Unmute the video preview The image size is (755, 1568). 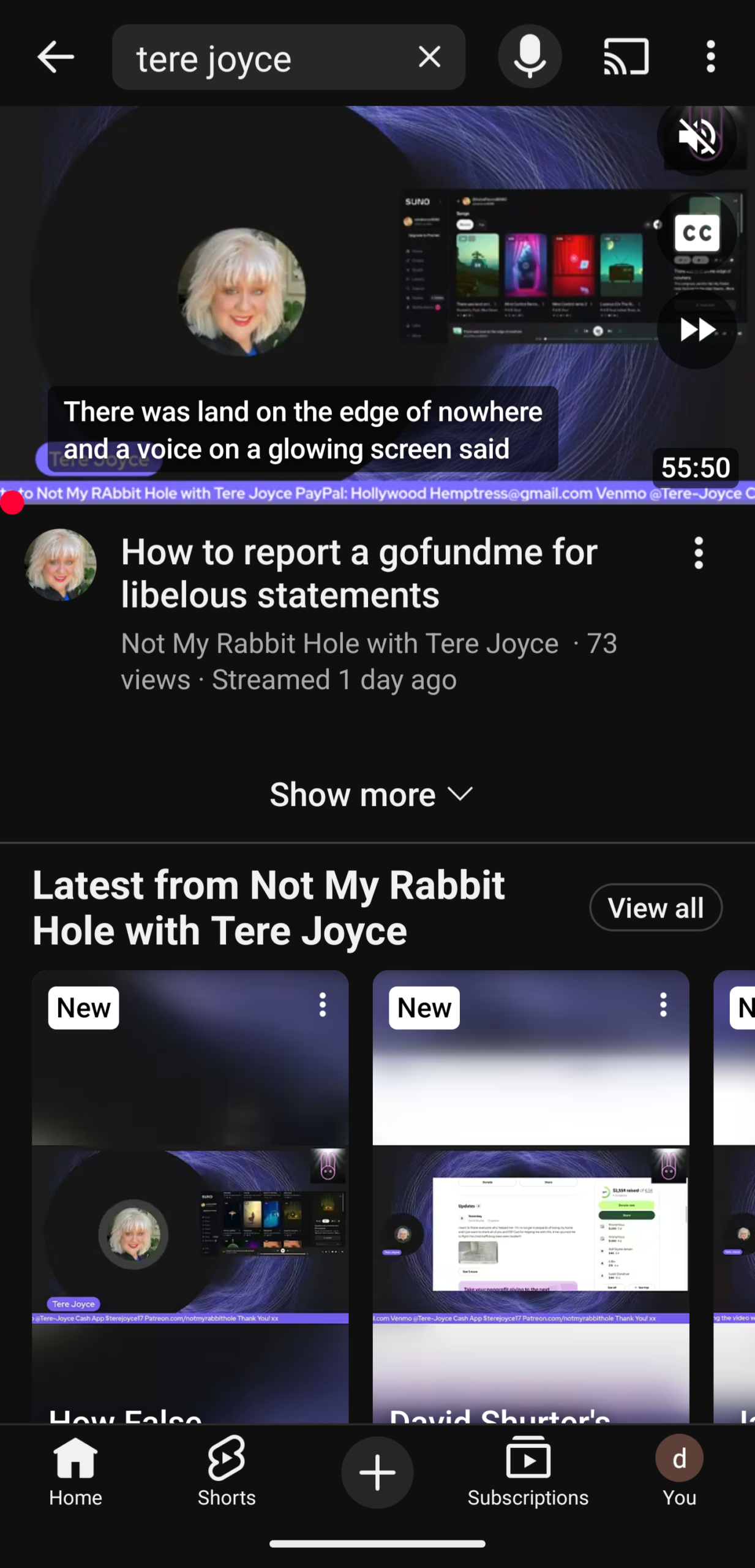click(x=697, y=137)
